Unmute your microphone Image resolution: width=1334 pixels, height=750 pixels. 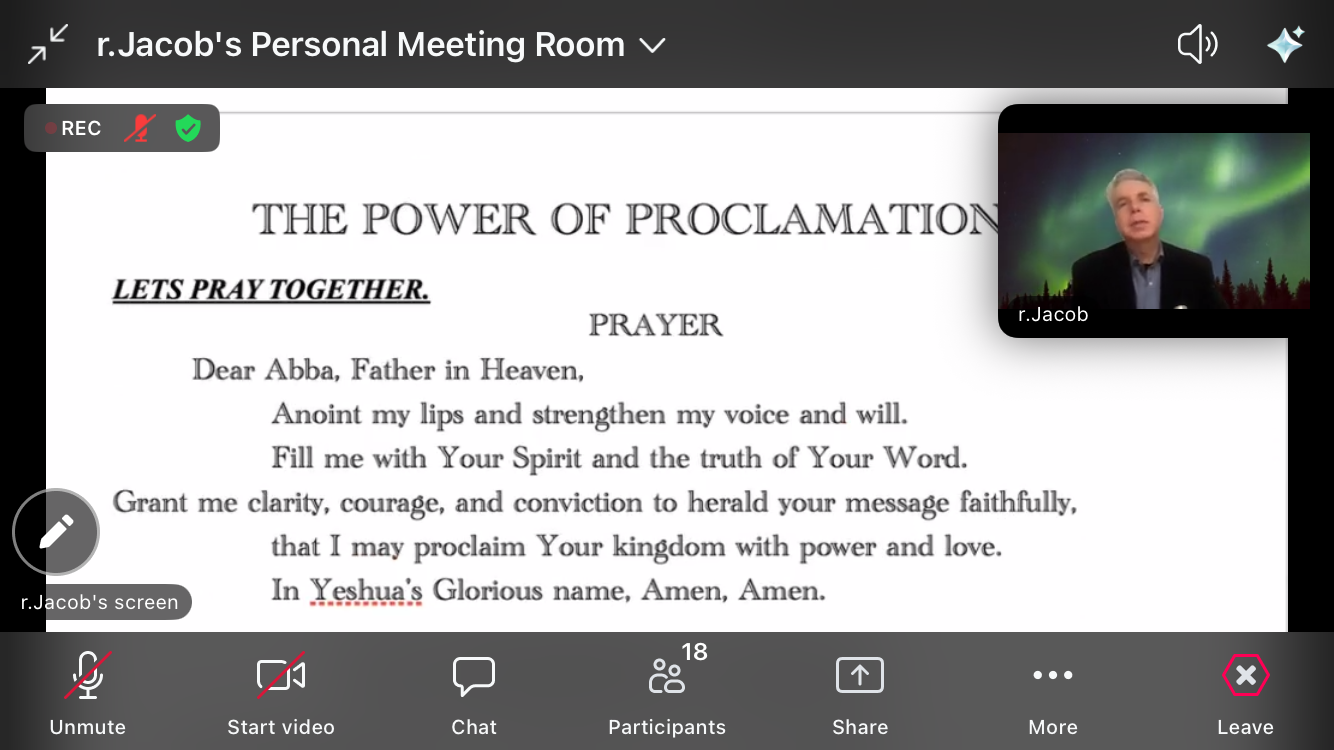(x=87, y=692)
